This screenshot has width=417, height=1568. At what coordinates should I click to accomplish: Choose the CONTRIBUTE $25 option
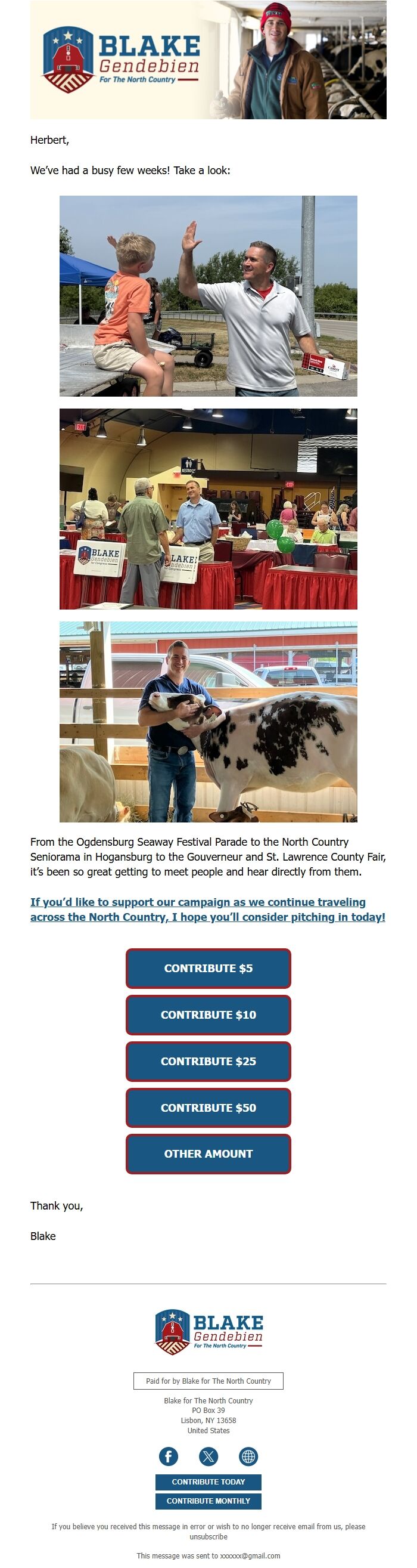[208, 1061]
